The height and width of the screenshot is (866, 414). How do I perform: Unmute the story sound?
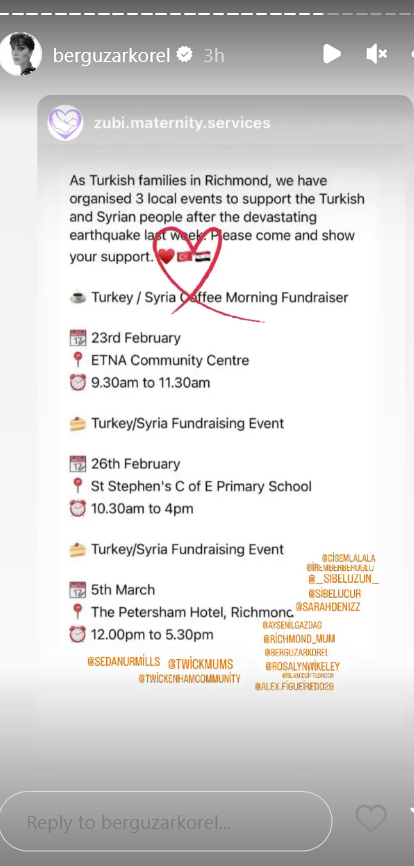(x=376, y=54)
